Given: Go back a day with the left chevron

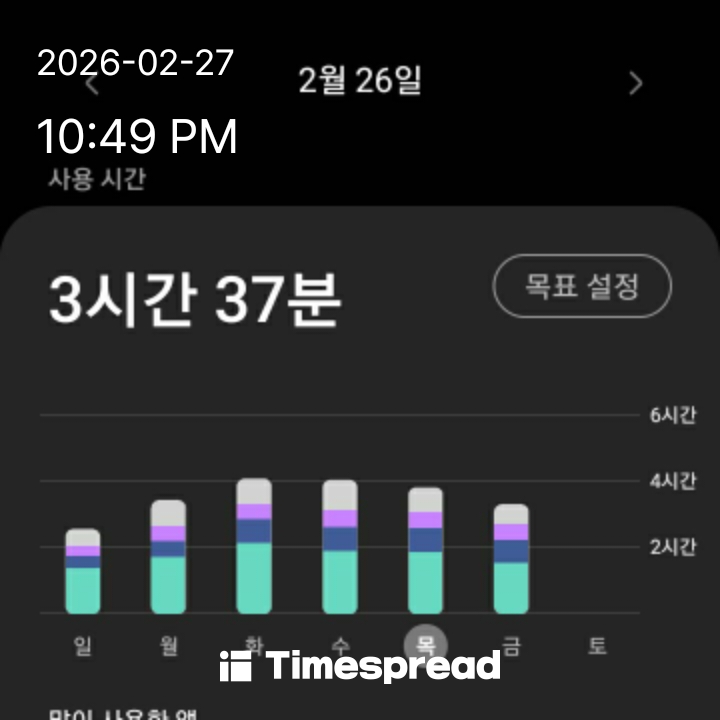Looking at the screenshot, I should (92, 84).
